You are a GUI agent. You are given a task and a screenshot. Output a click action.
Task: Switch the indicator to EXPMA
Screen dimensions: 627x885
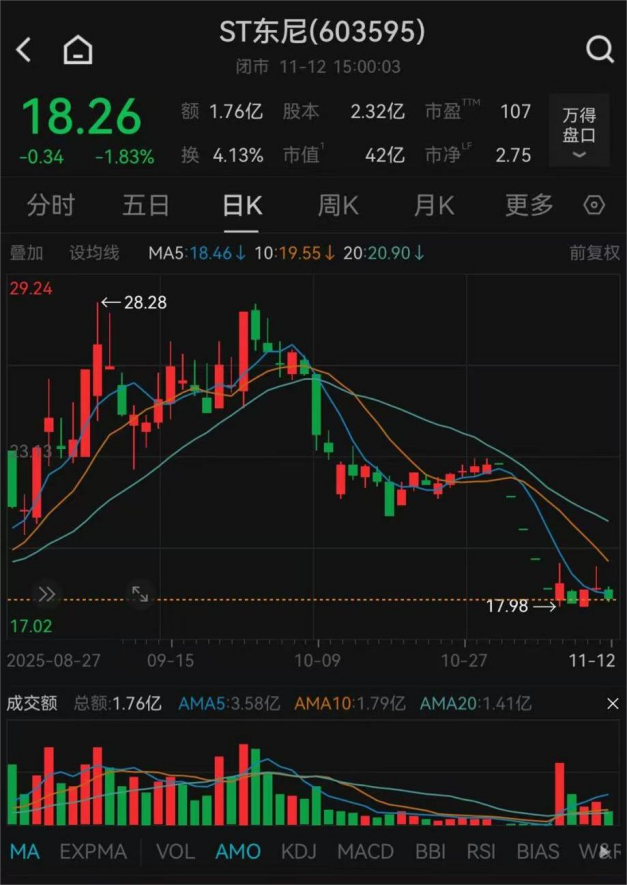(93, 852)
